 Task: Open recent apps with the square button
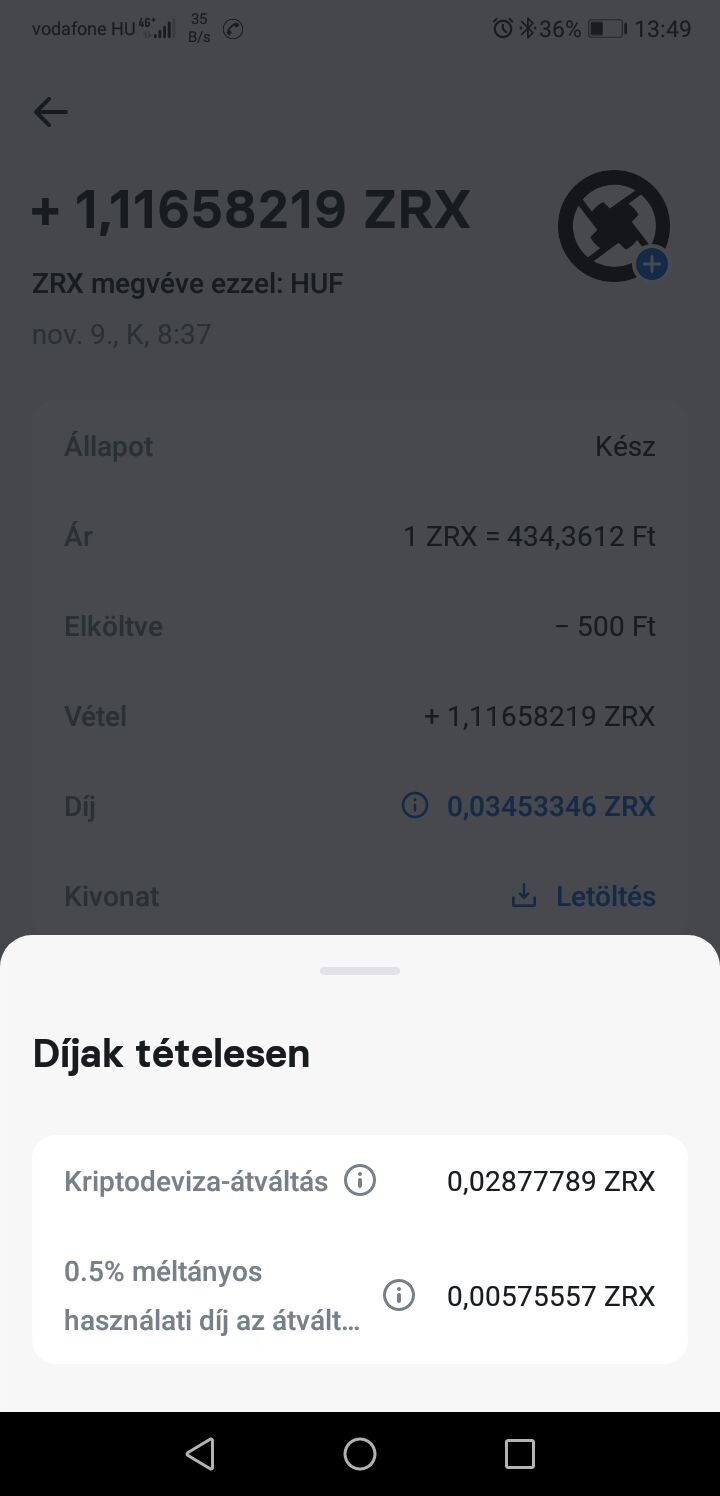(x=520, y=1453)
